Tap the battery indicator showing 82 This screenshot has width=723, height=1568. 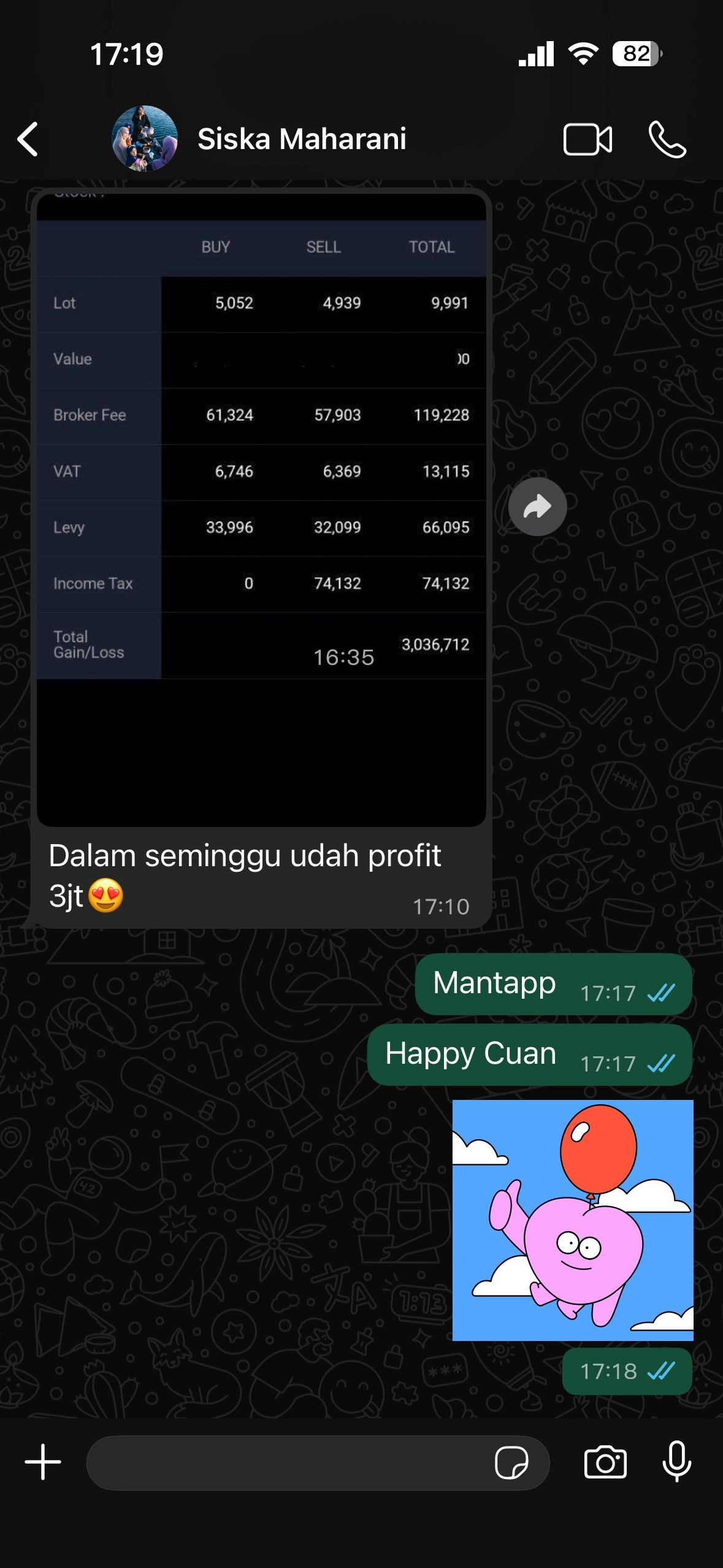(x=635, y=54)
